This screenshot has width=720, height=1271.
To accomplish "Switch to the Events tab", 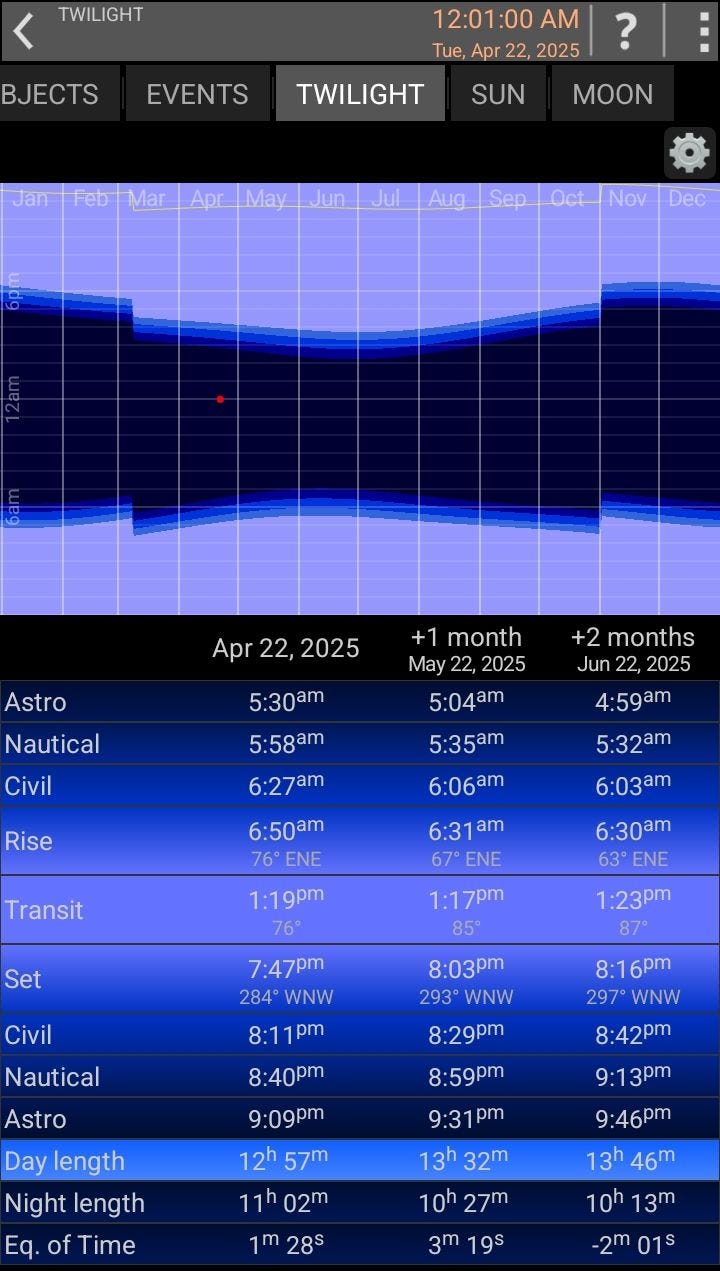I will pyautogui.click(x=197, y=94).
